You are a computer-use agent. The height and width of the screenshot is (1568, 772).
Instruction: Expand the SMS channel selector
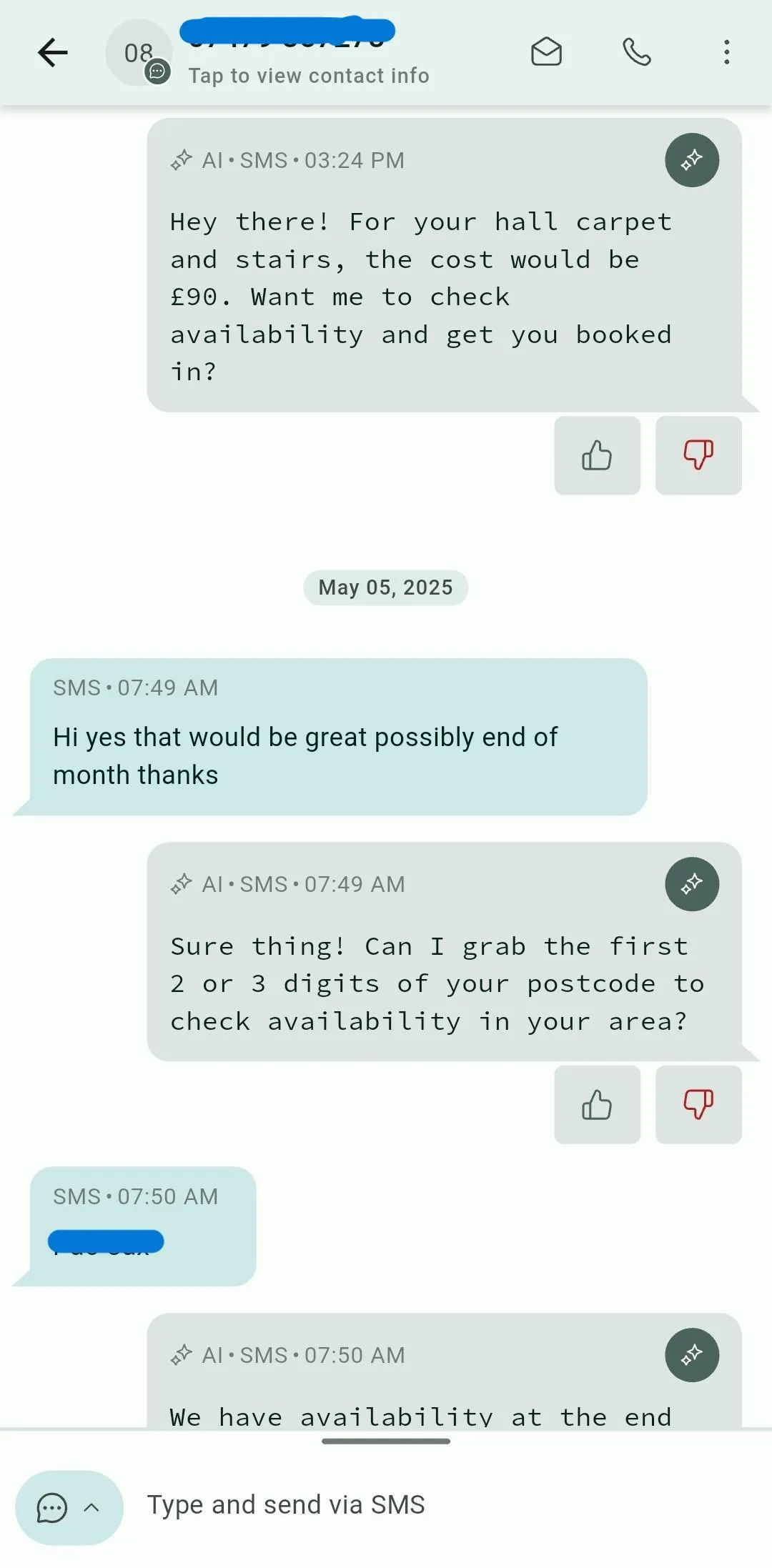click(69, 1508)
